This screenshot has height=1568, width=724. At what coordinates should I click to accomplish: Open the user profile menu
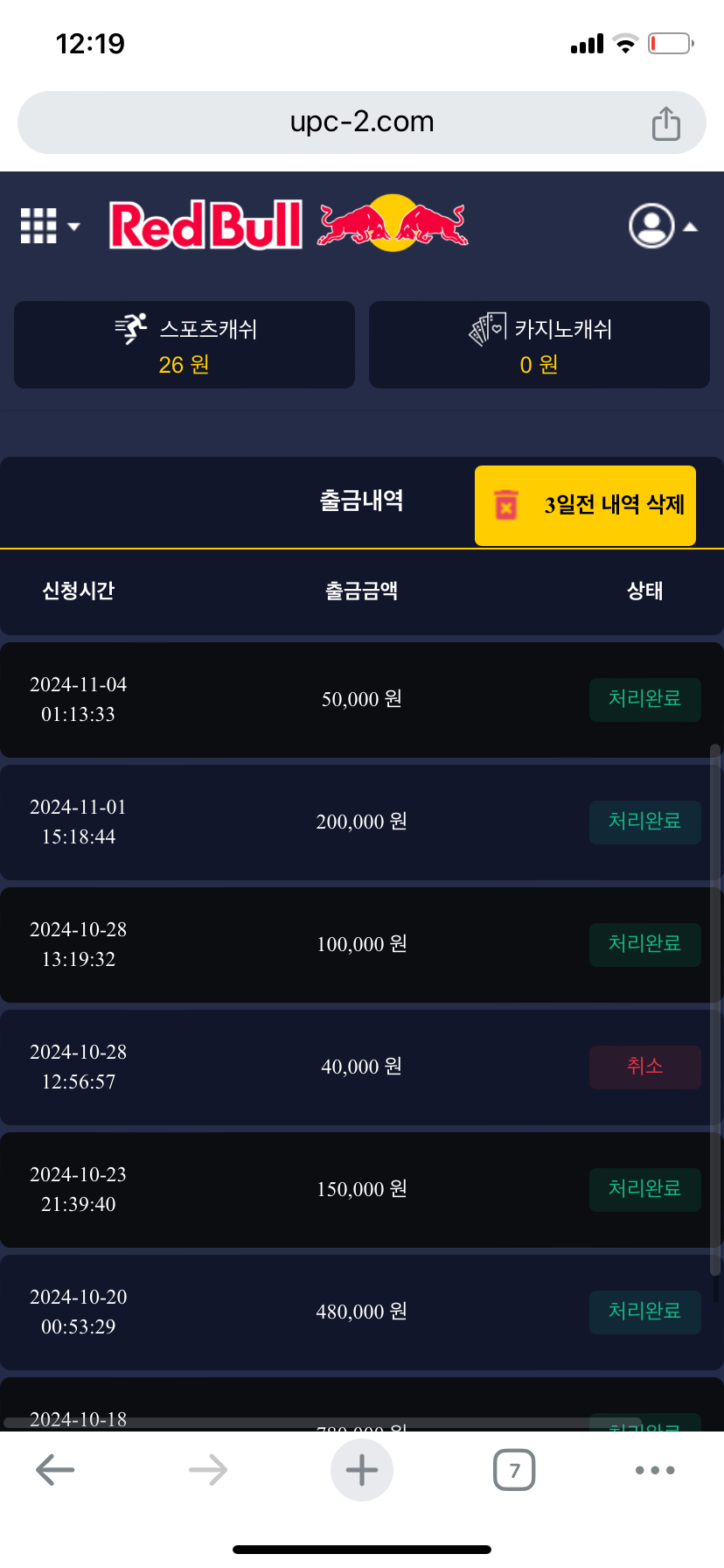[662, 226]
